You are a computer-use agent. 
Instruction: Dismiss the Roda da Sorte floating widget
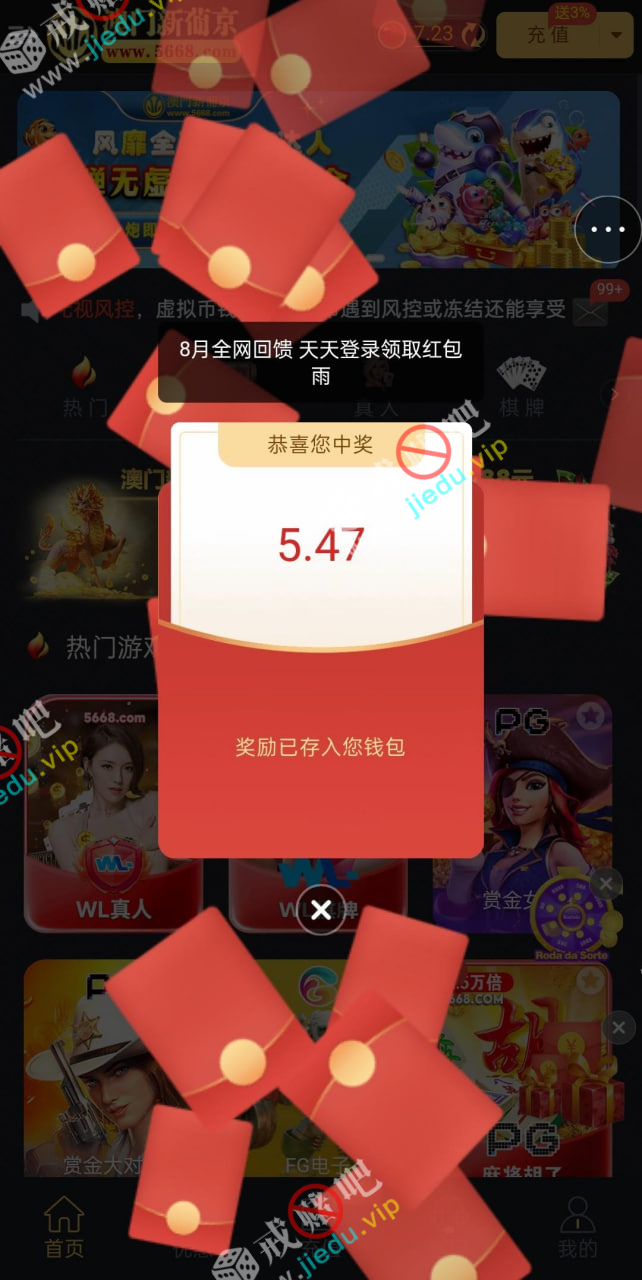[606, 883]
